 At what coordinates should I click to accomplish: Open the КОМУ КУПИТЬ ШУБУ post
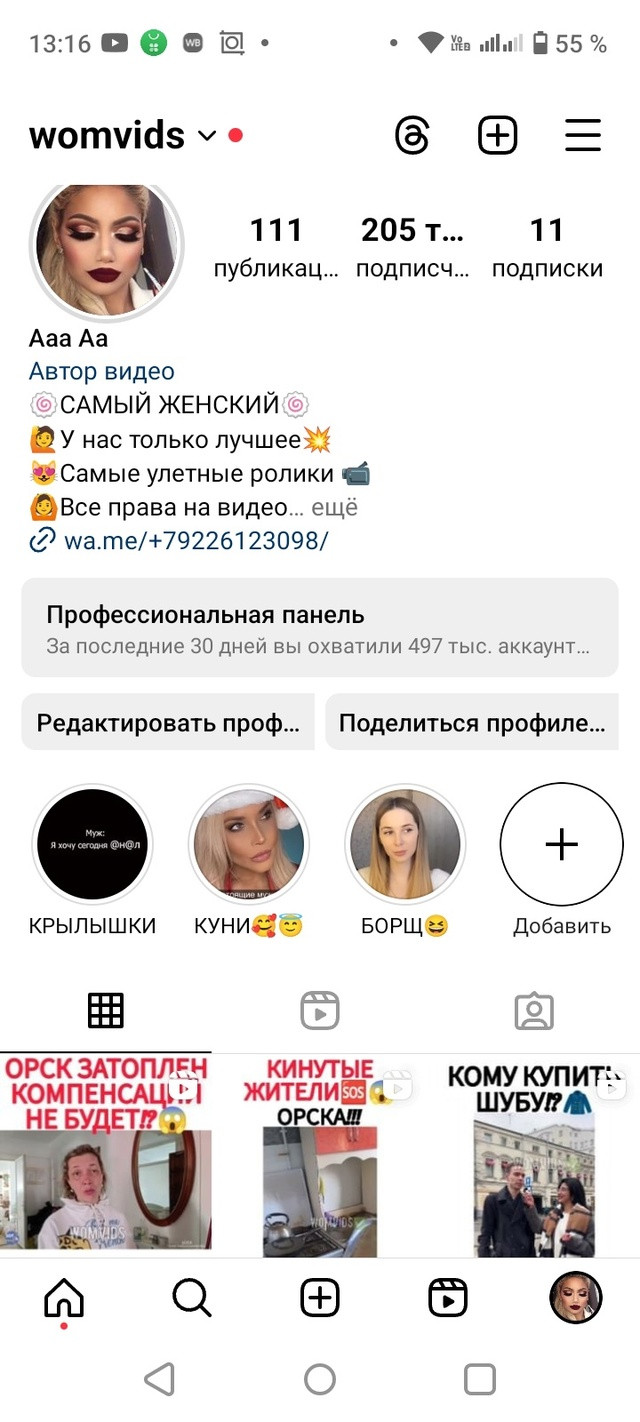pyautogui.click(x=534, y=1156)
